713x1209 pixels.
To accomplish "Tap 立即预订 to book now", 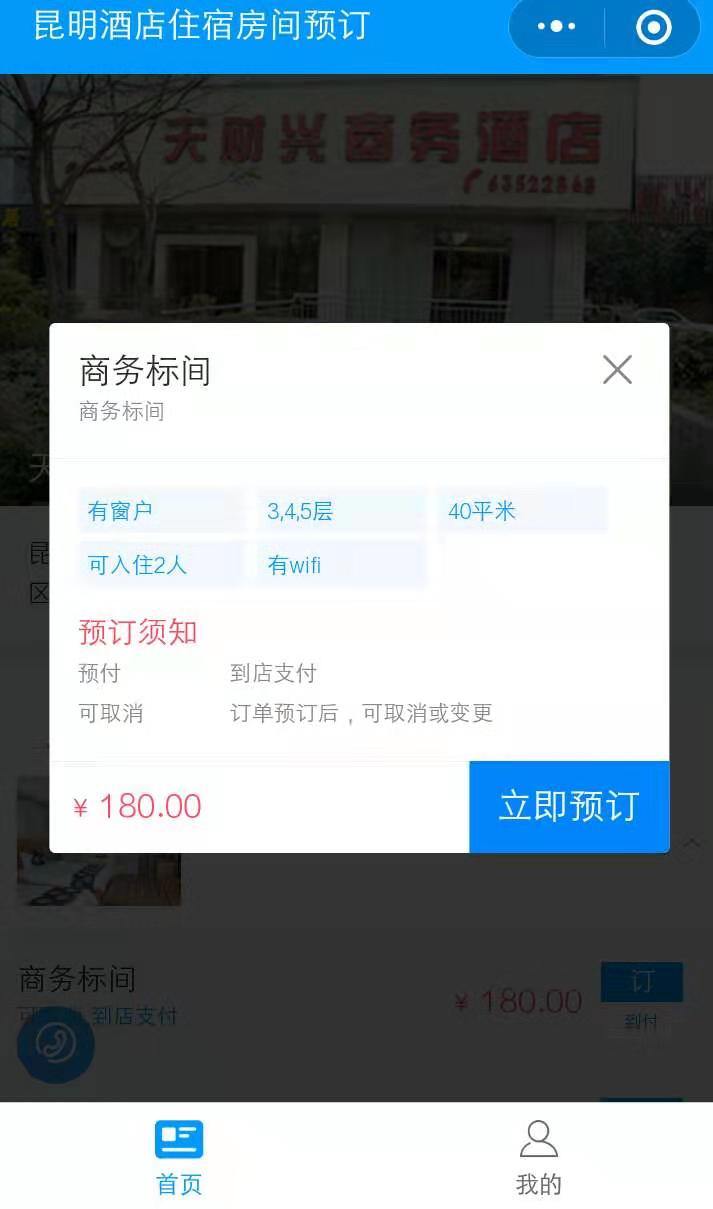I will [569, 807].
